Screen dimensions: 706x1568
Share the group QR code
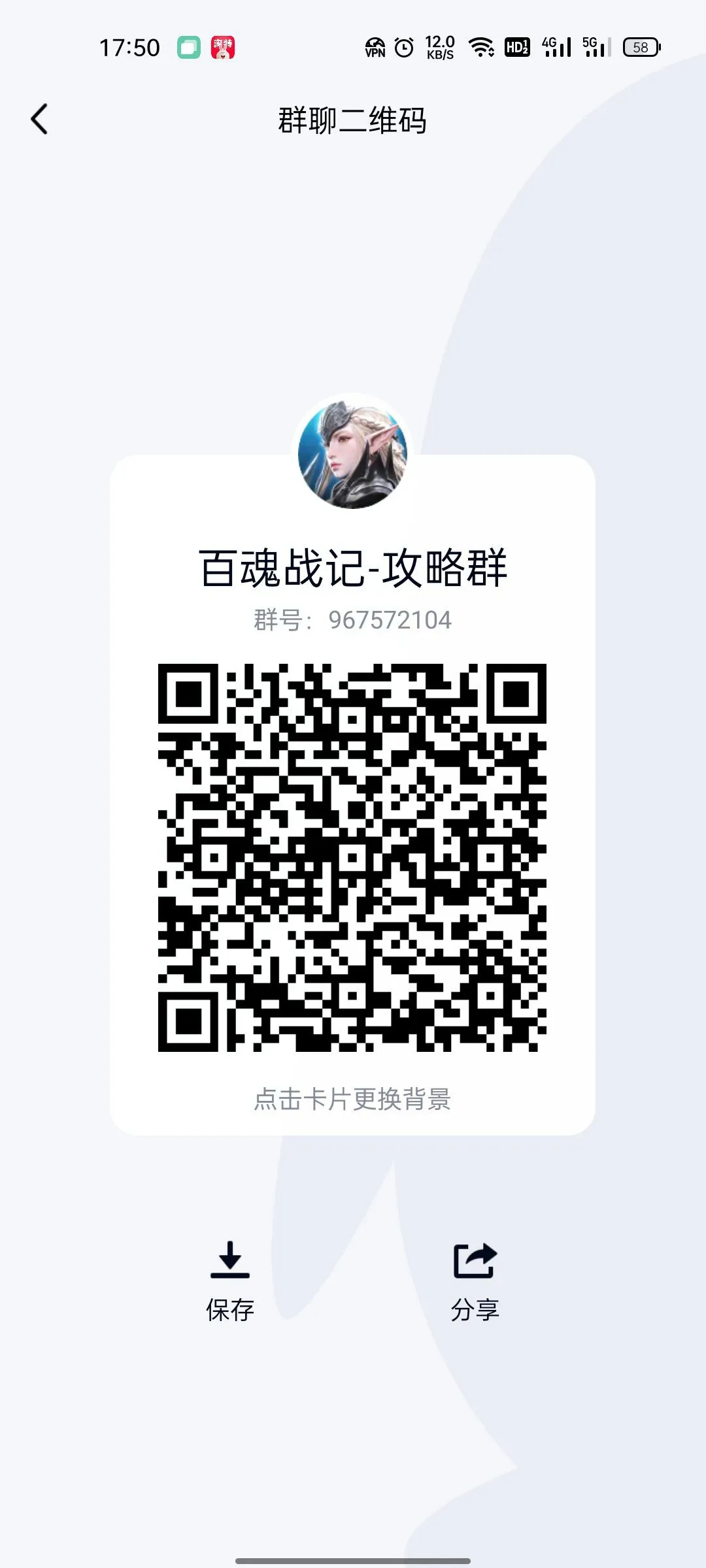[x=475, y=1279]
